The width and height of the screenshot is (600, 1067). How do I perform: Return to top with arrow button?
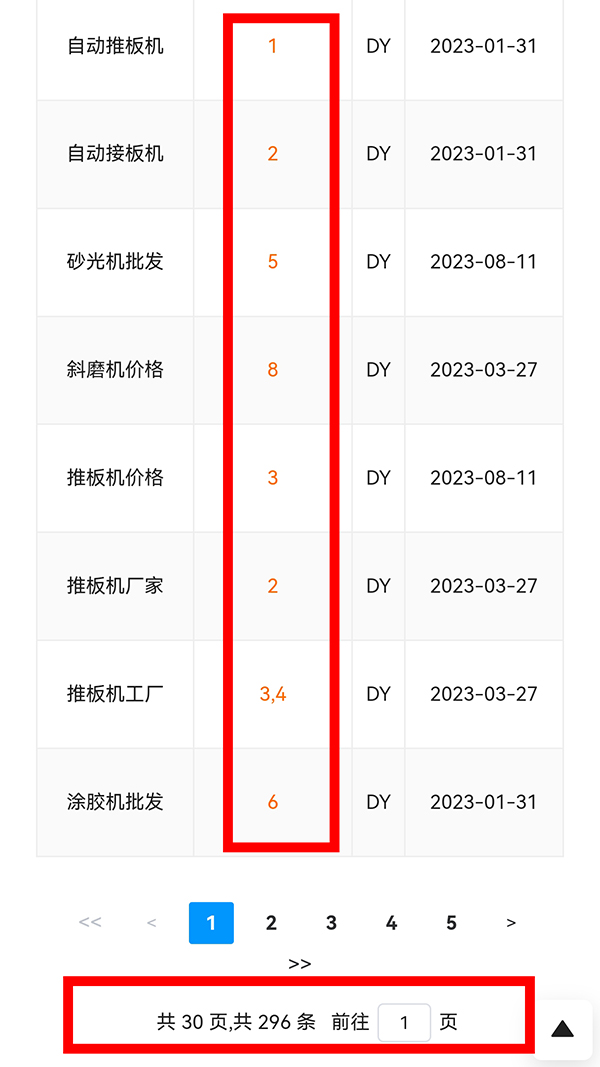tap(563, 1029)
